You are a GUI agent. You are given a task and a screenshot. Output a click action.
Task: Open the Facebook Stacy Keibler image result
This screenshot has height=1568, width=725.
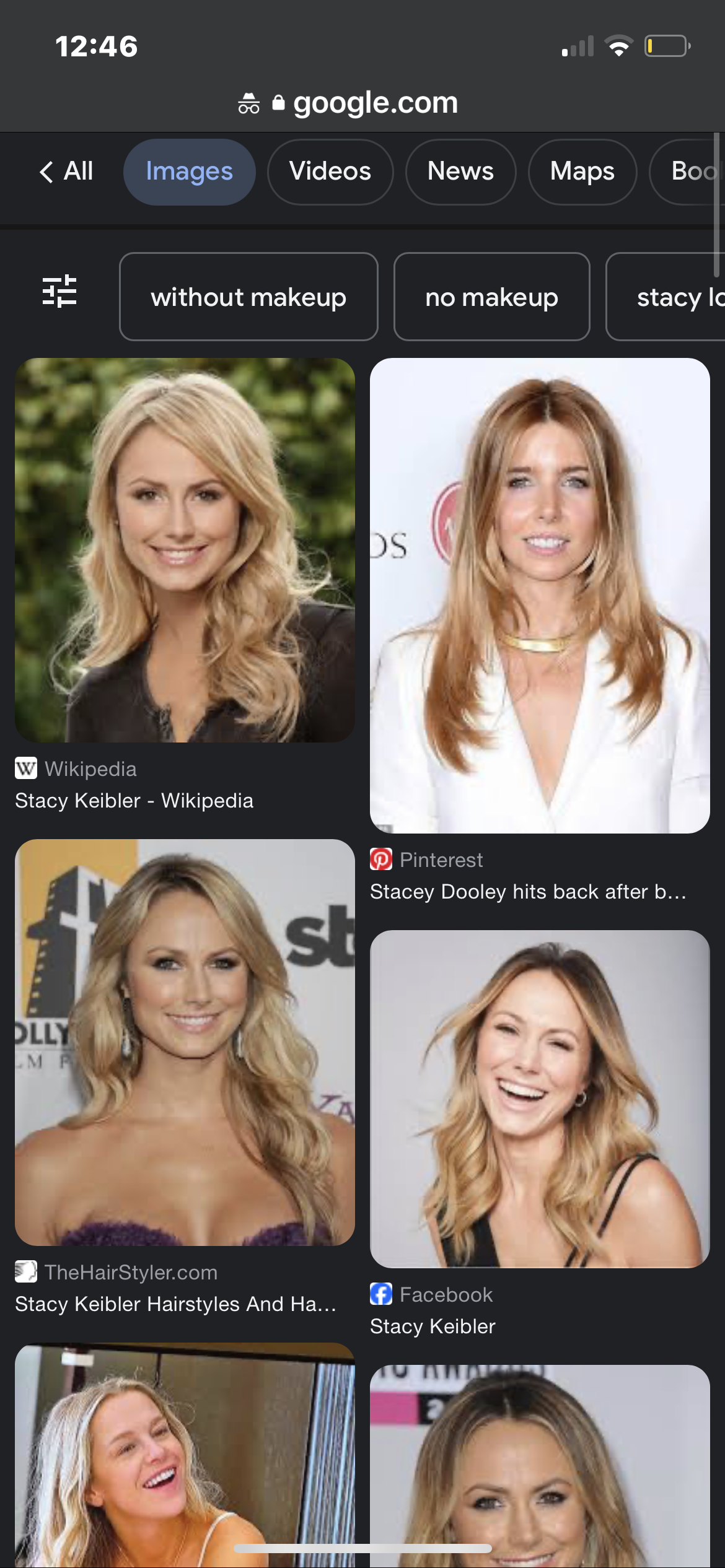click(540, 1099)
